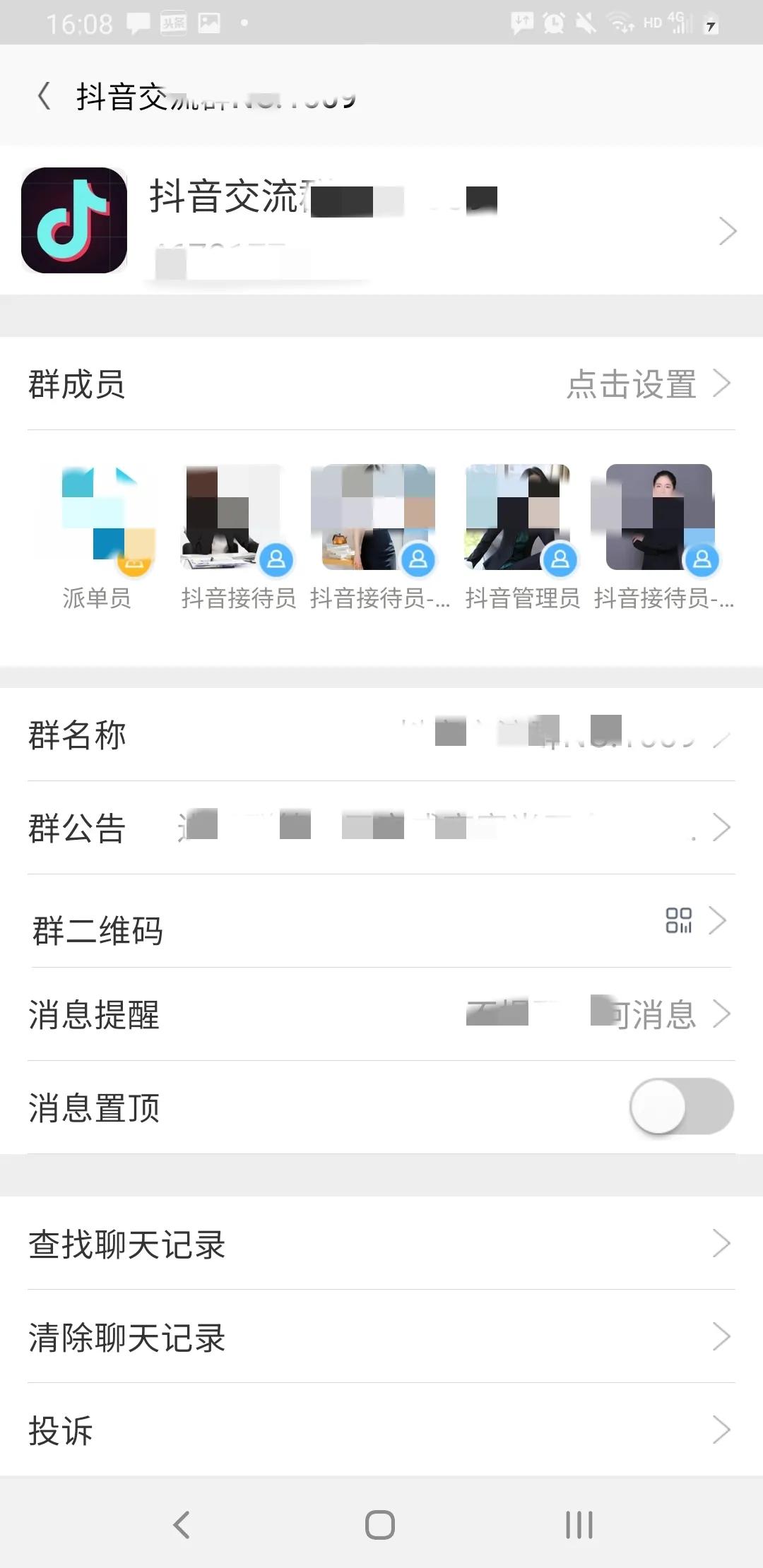Open the group QR code icon

[x=679, y=919]
